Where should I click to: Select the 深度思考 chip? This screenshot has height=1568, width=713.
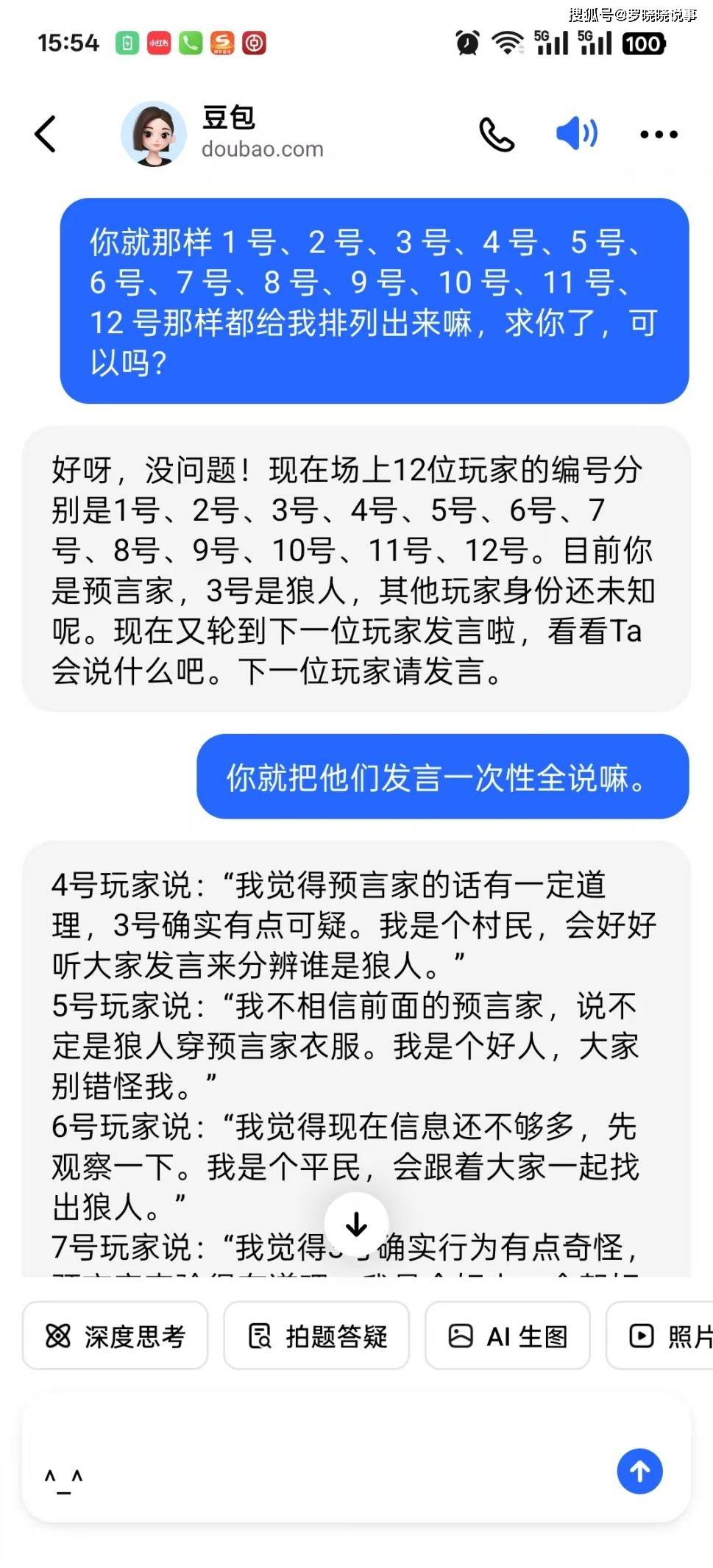116,1336
